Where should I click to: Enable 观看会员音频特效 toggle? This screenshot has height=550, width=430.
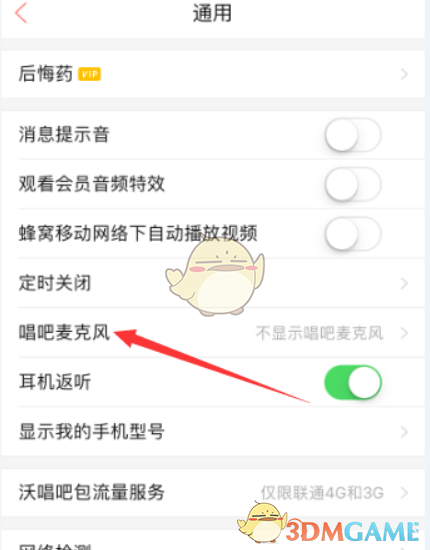click(353, 184)
